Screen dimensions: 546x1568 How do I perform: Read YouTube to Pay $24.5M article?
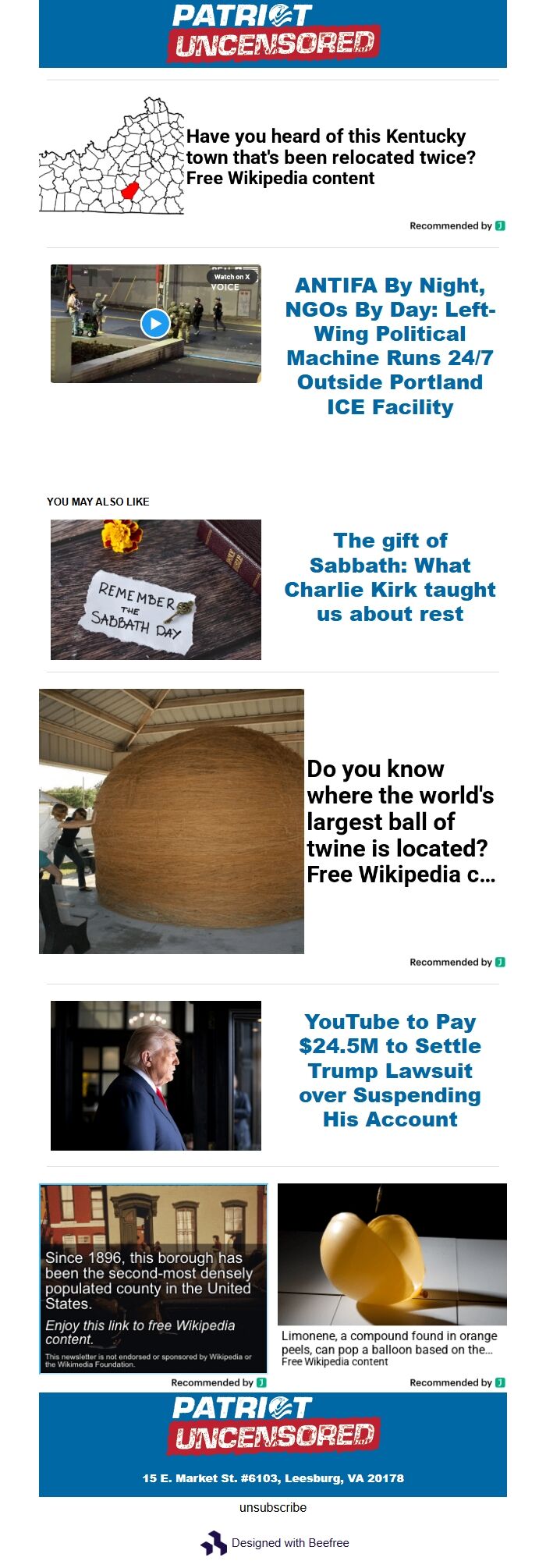pos(390,1070)
